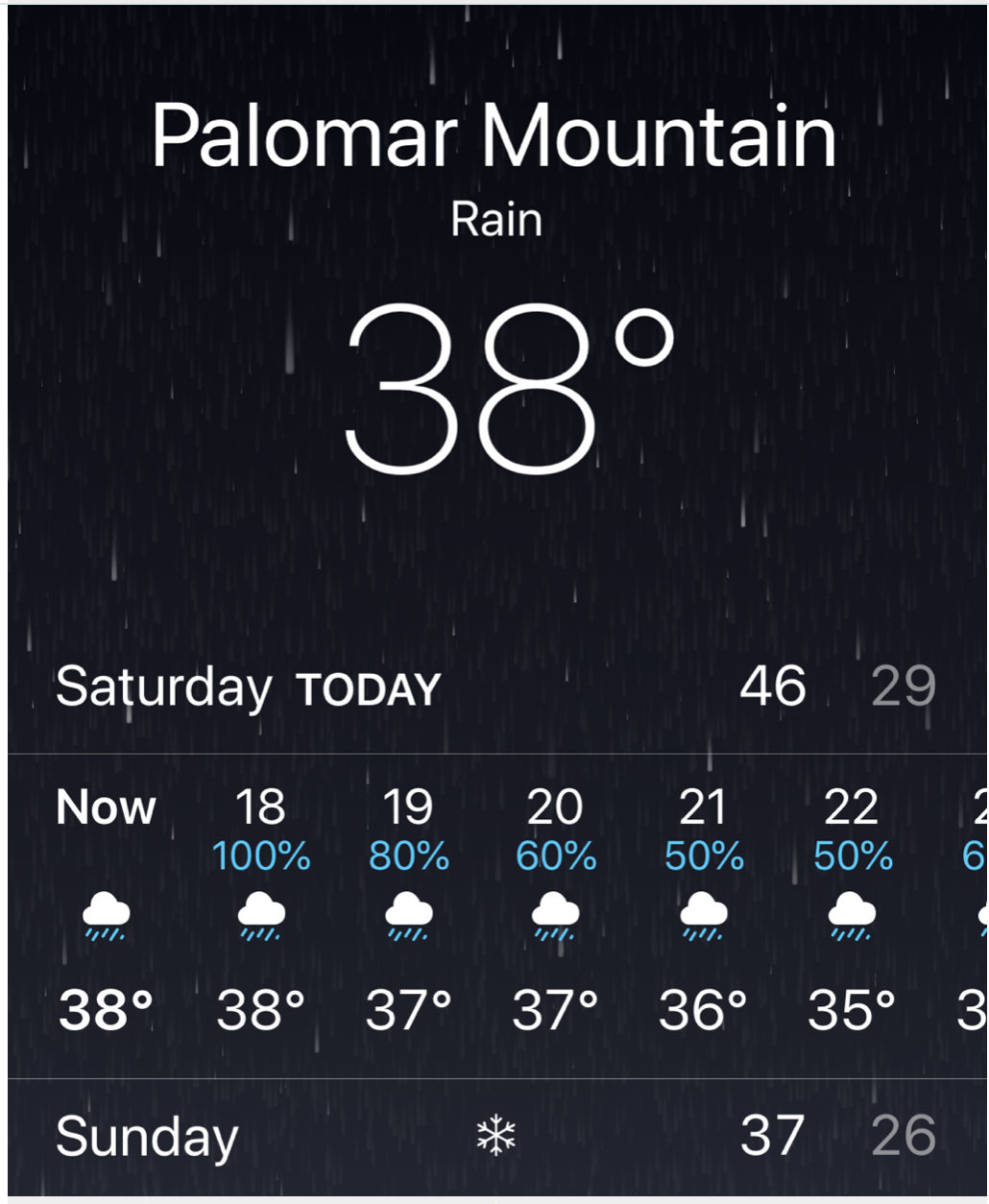Tap the rain icon for 18:00

(x=260, y=912)
